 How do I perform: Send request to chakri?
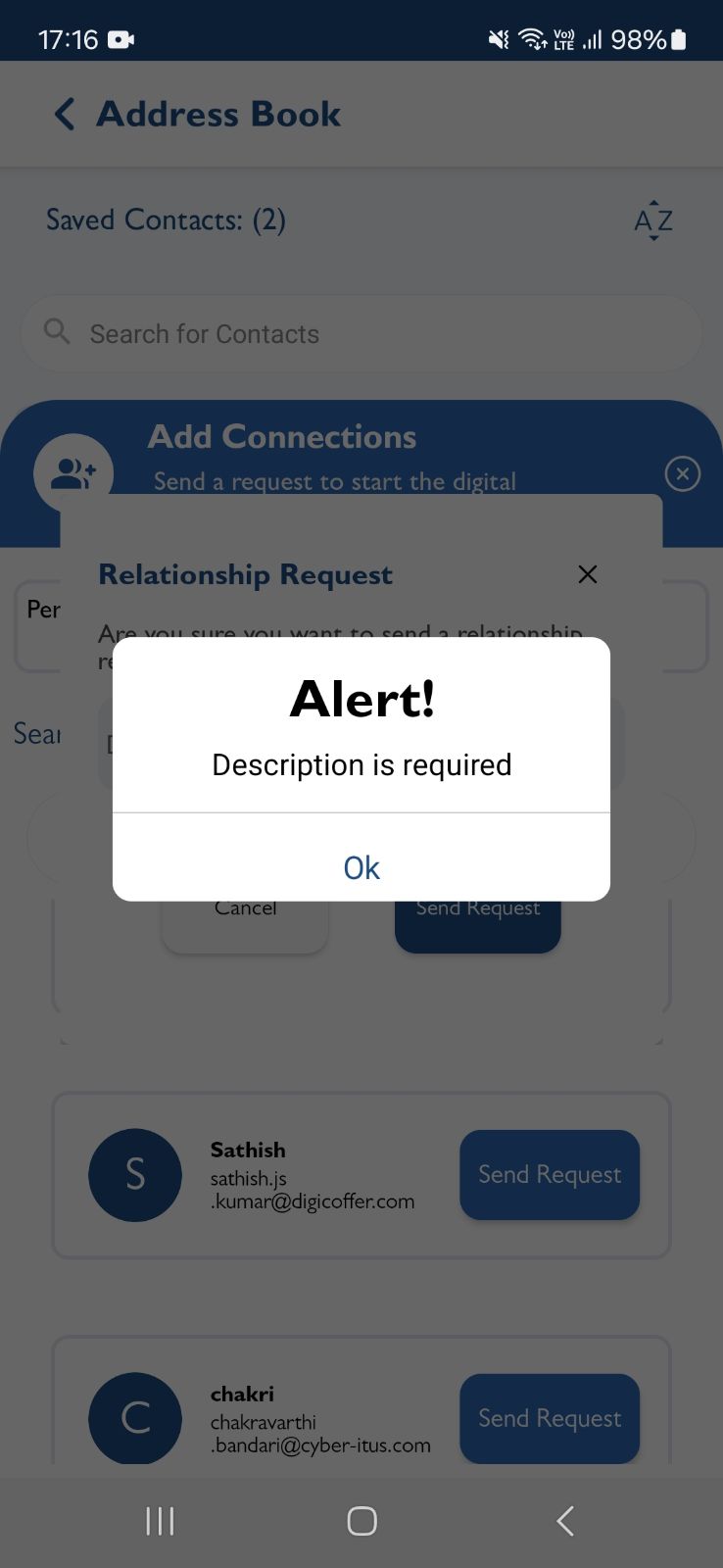click(550, 1418)
